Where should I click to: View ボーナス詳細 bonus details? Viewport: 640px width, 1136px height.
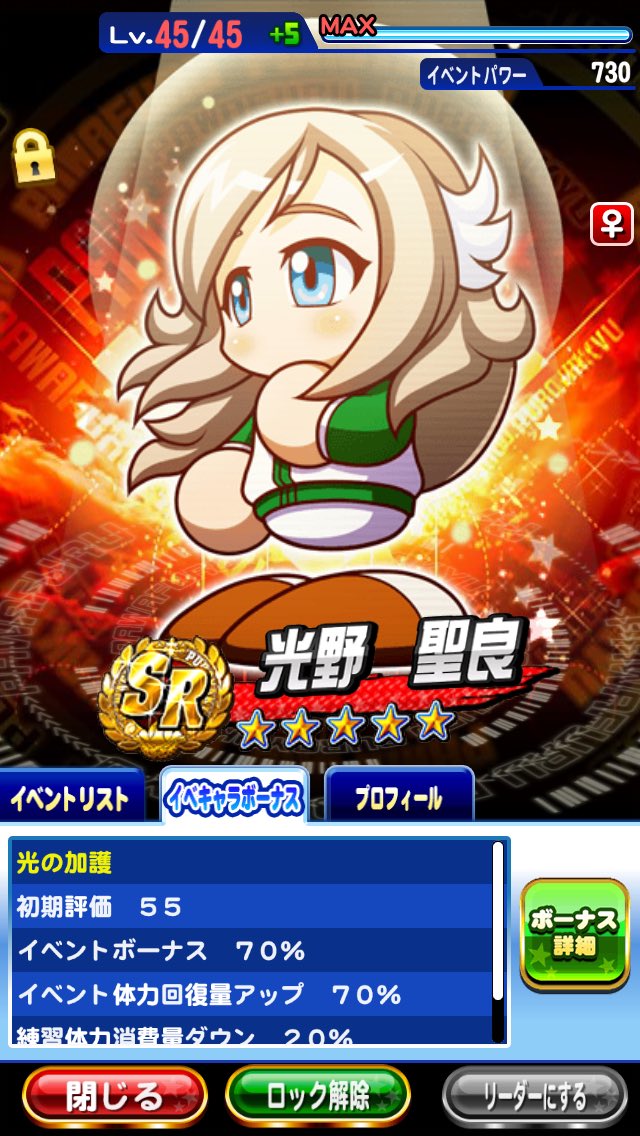[x=574, y=935]
